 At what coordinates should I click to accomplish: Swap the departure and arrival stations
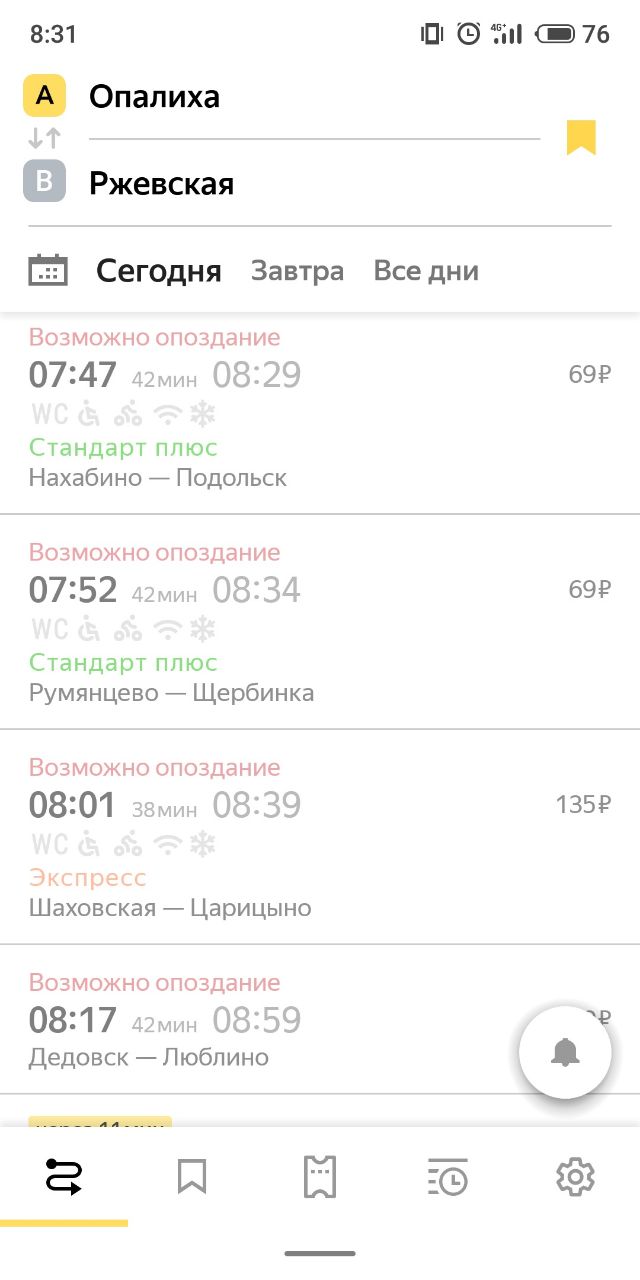pos(44,138)
